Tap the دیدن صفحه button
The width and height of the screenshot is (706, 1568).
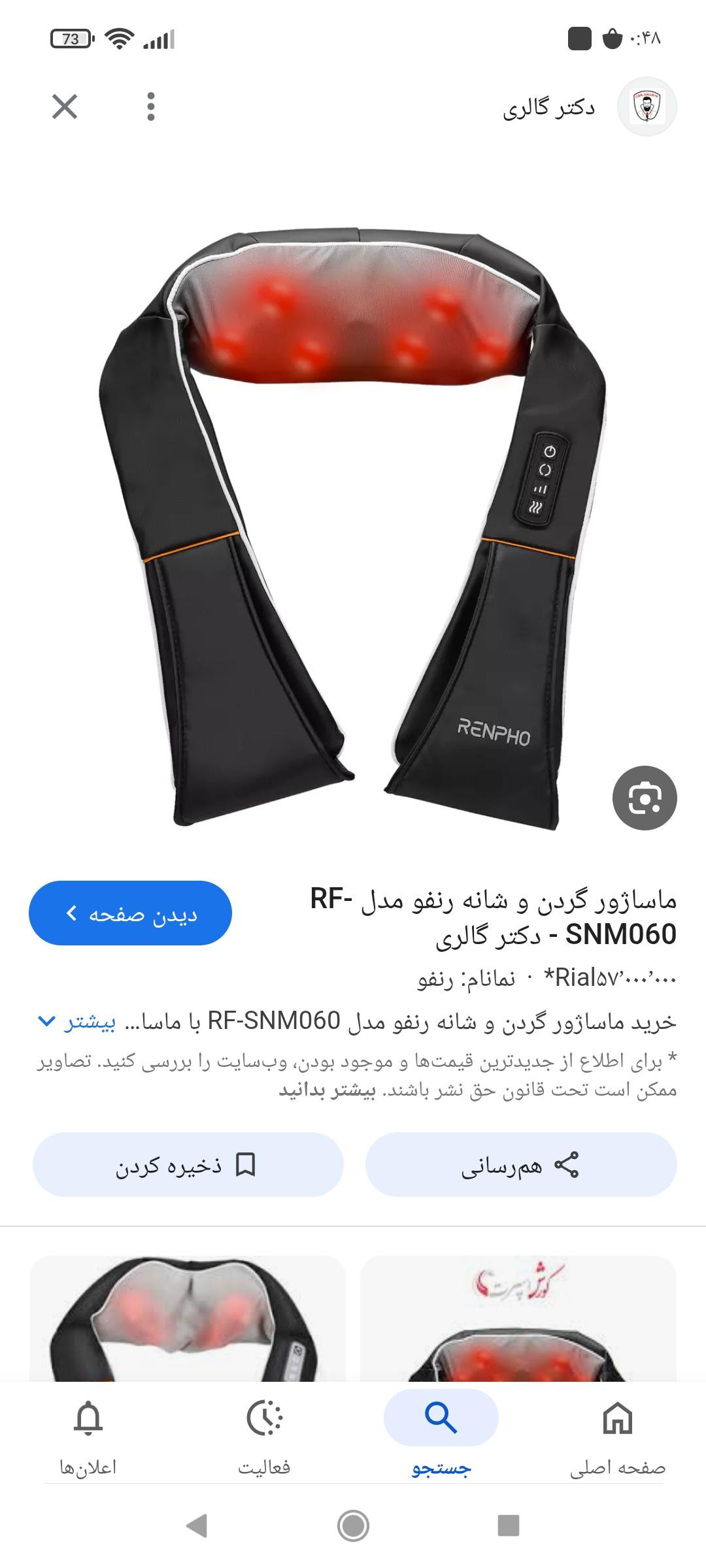click(130, 913)
